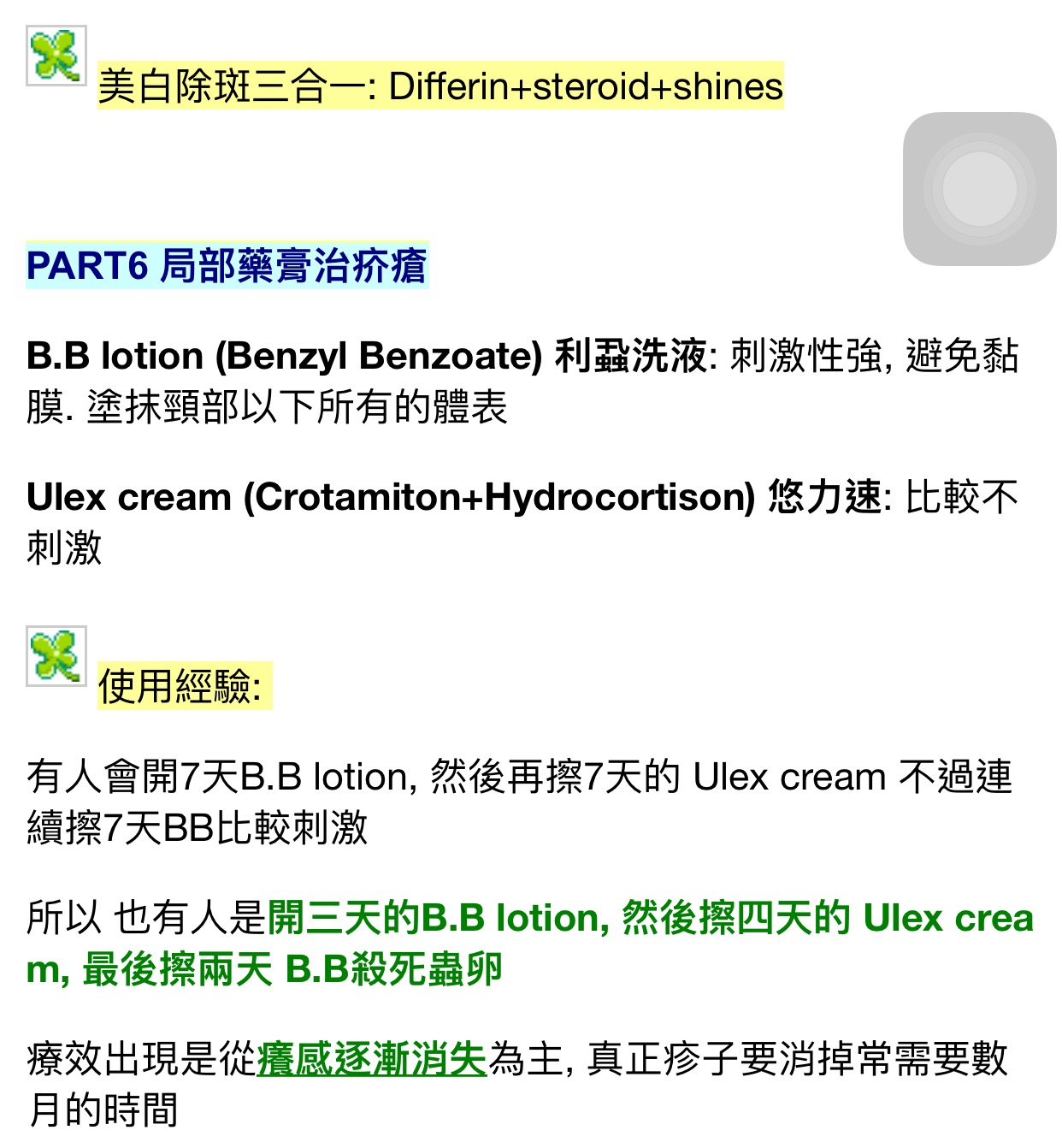Open the underlined 癢感逐漸消失 link
1062x1148 pixels.
pos(371,1059)
